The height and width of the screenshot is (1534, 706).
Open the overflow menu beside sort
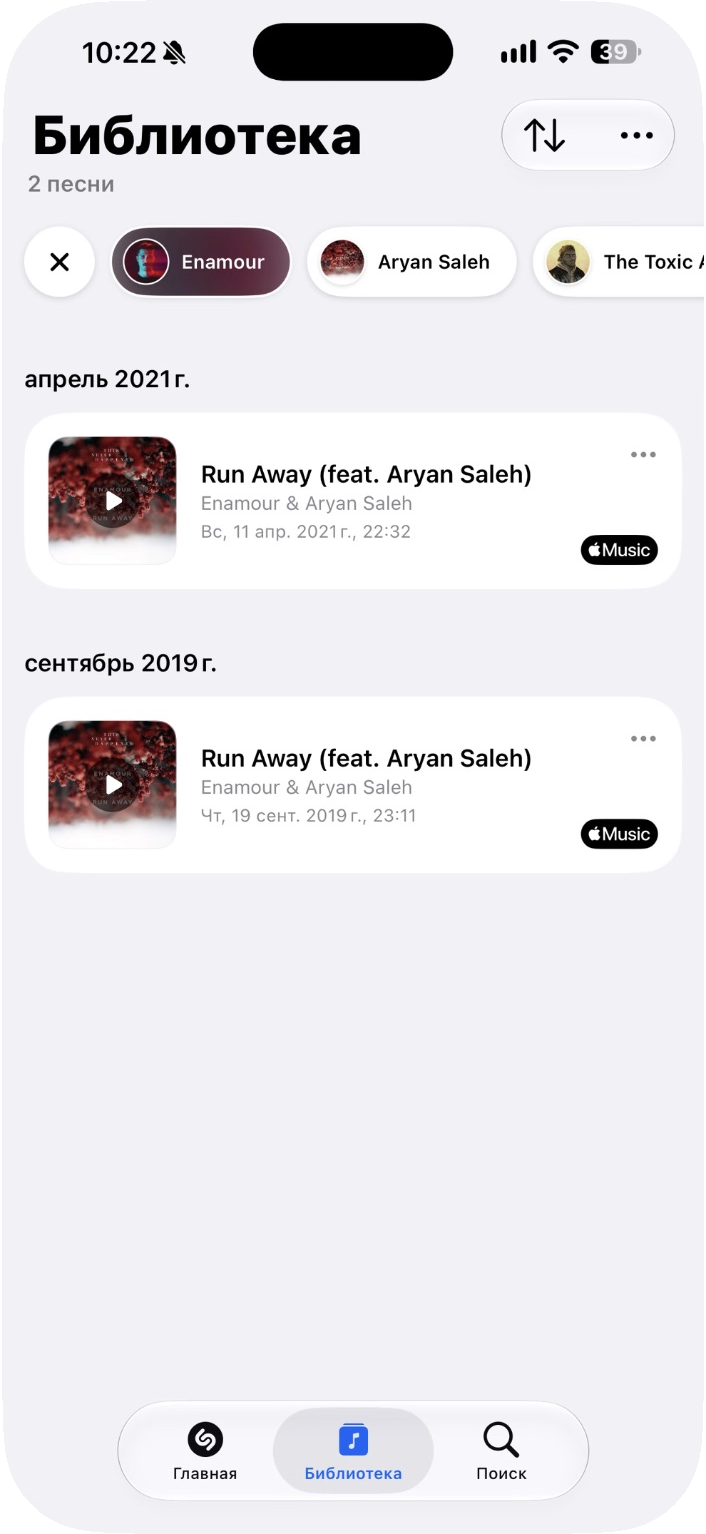click(x=636, y=135)
